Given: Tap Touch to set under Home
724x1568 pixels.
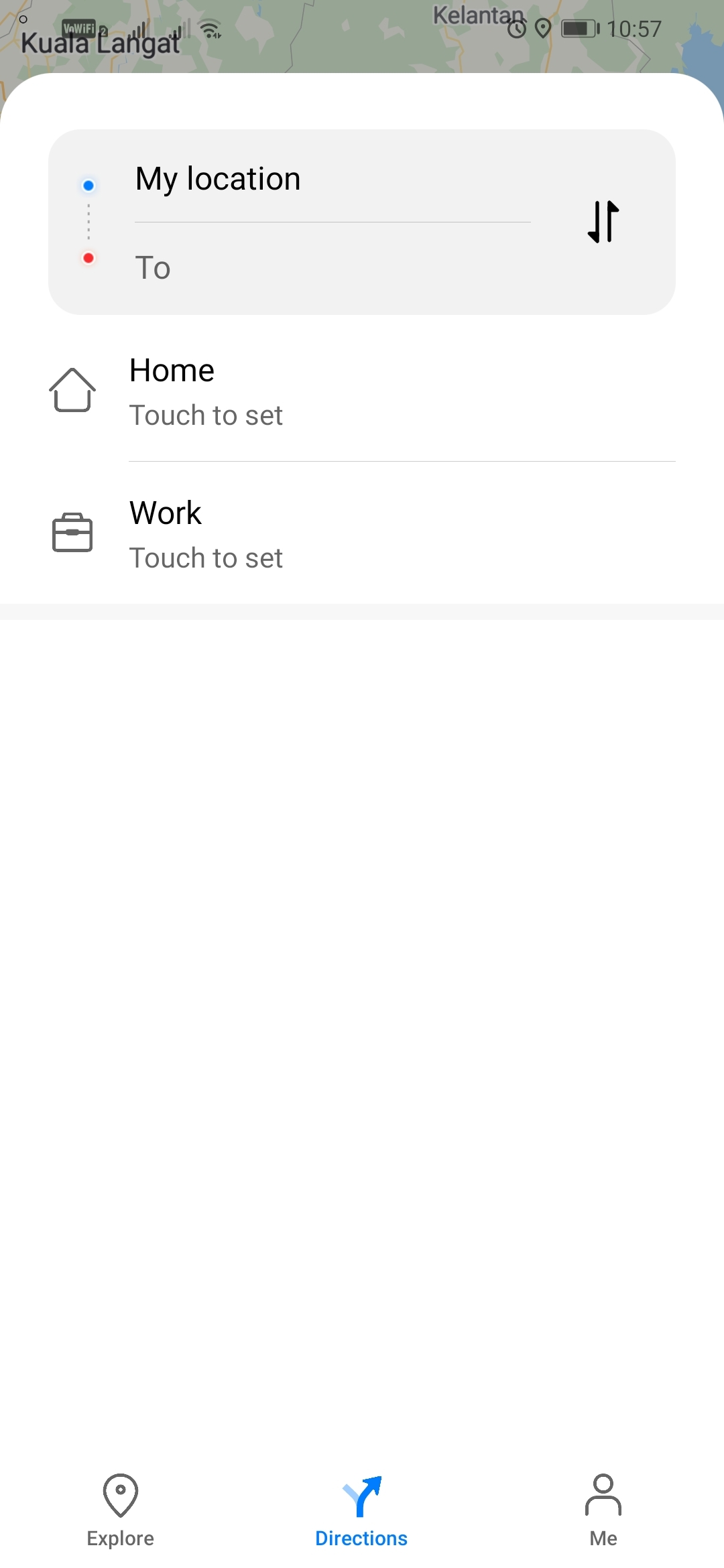Looking at the screenshot, I should [x=206, y=415].
